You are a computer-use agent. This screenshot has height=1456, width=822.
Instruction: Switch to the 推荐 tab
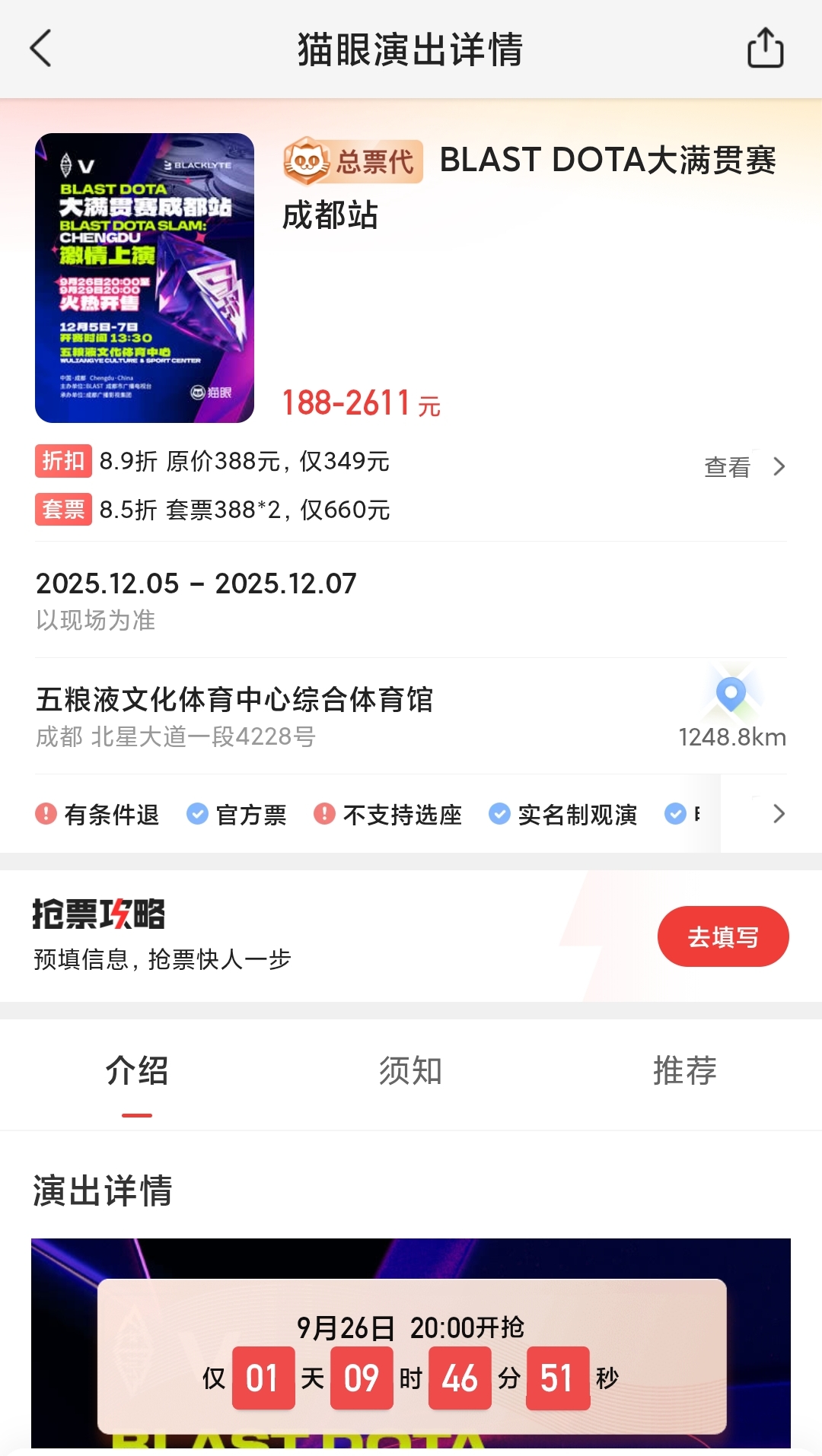pos(684,1071)
